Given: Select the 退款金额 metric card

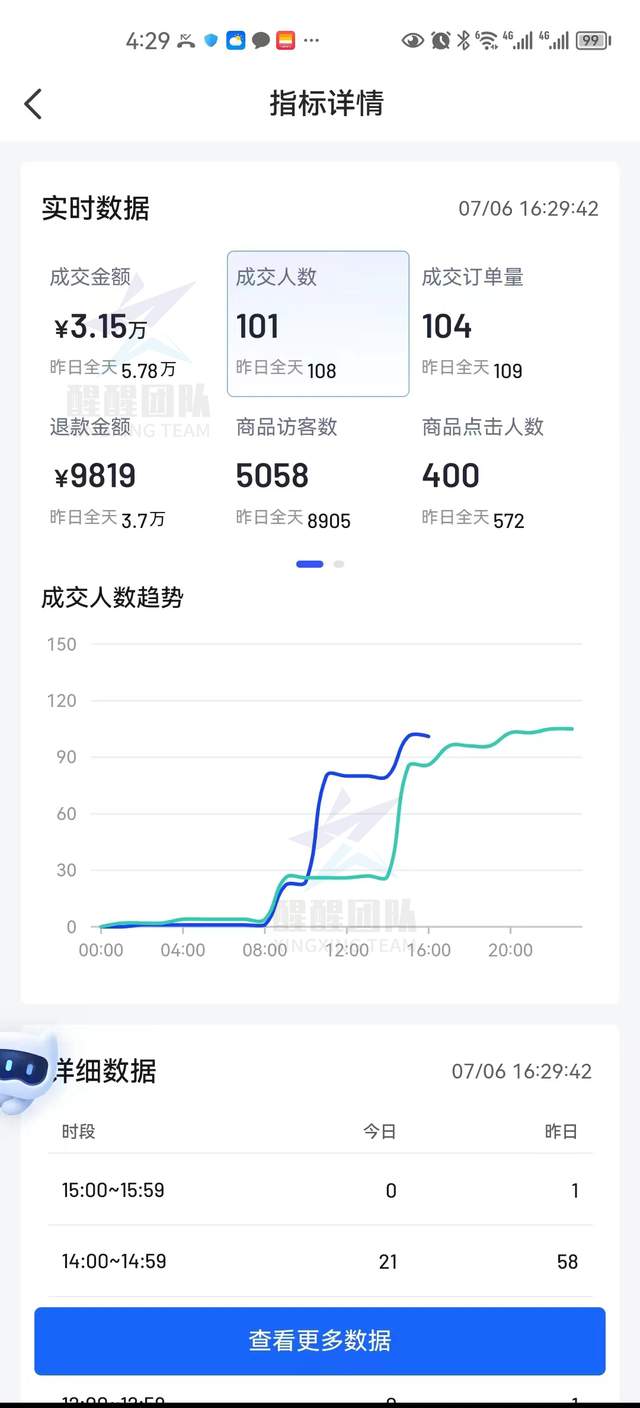Looking at the screenshot, I should (x=130, y=472).
